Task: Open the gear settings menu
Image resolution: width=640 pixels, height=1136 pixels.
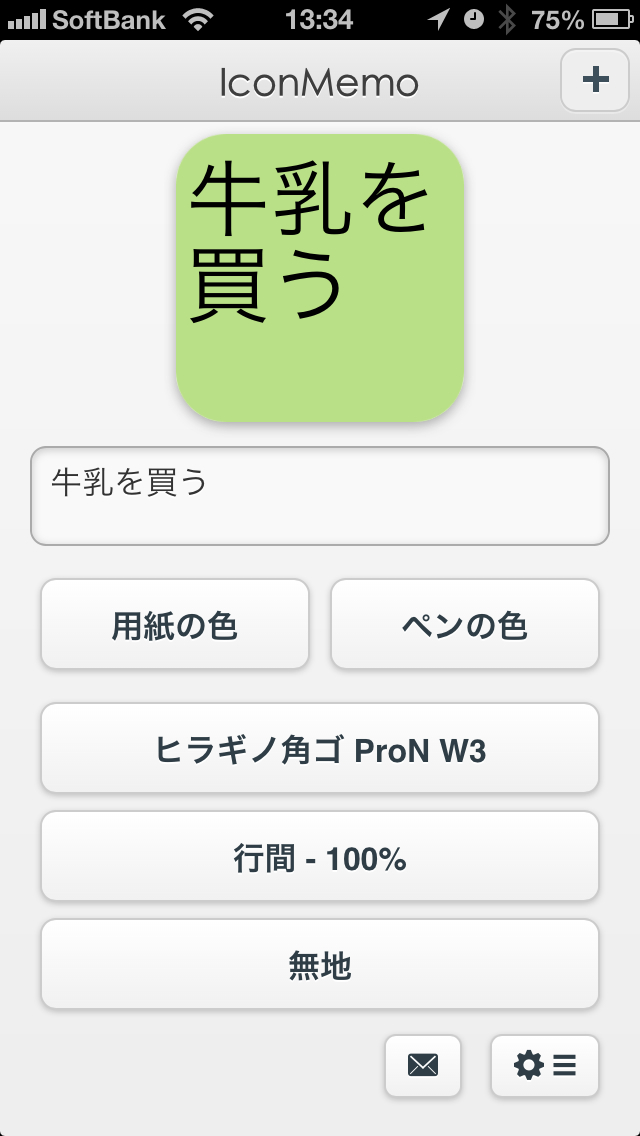Action: click(545, 1066)
